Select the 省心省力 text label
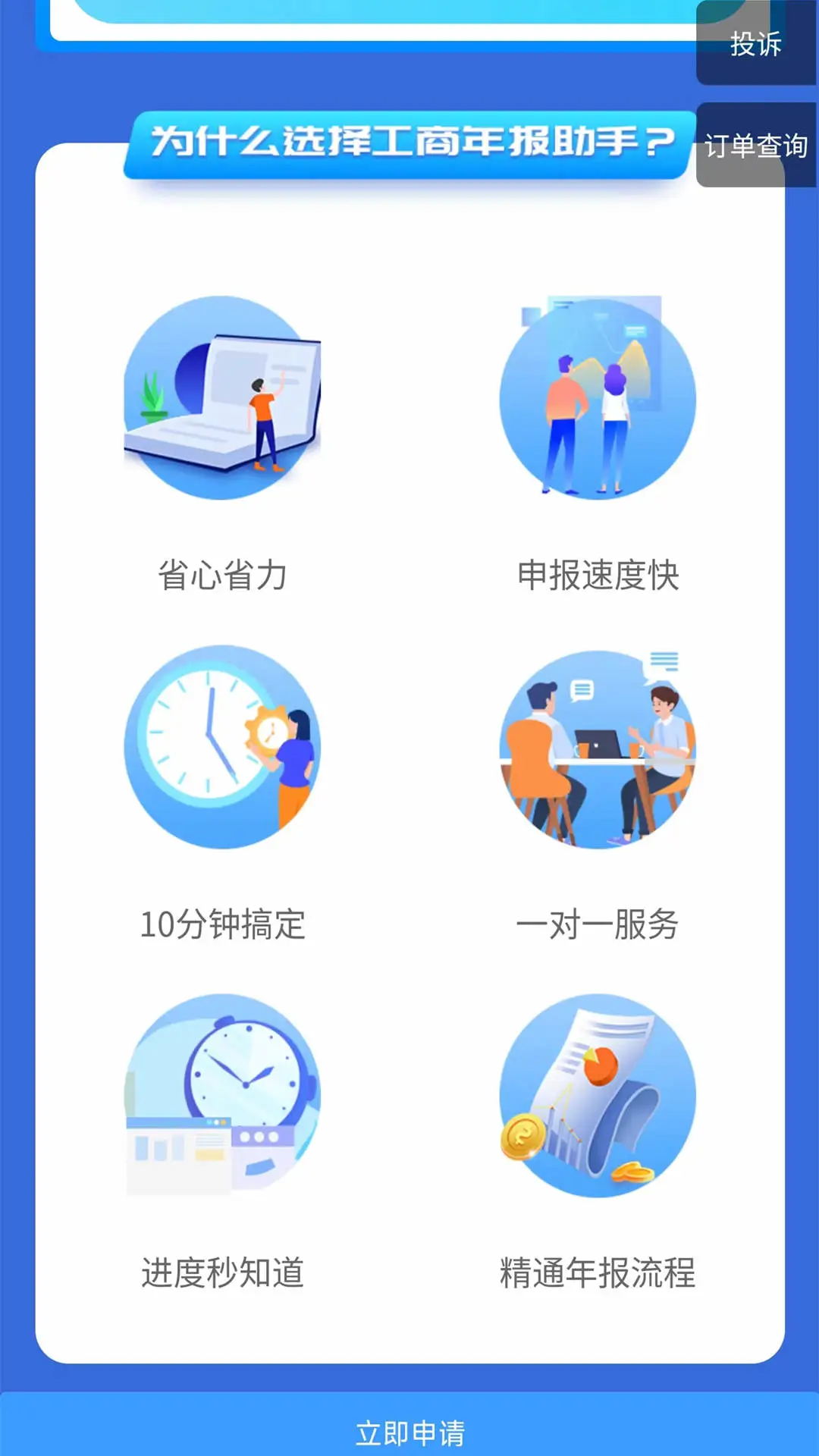This screenshot has width=819, height=1456. (224, 574)
